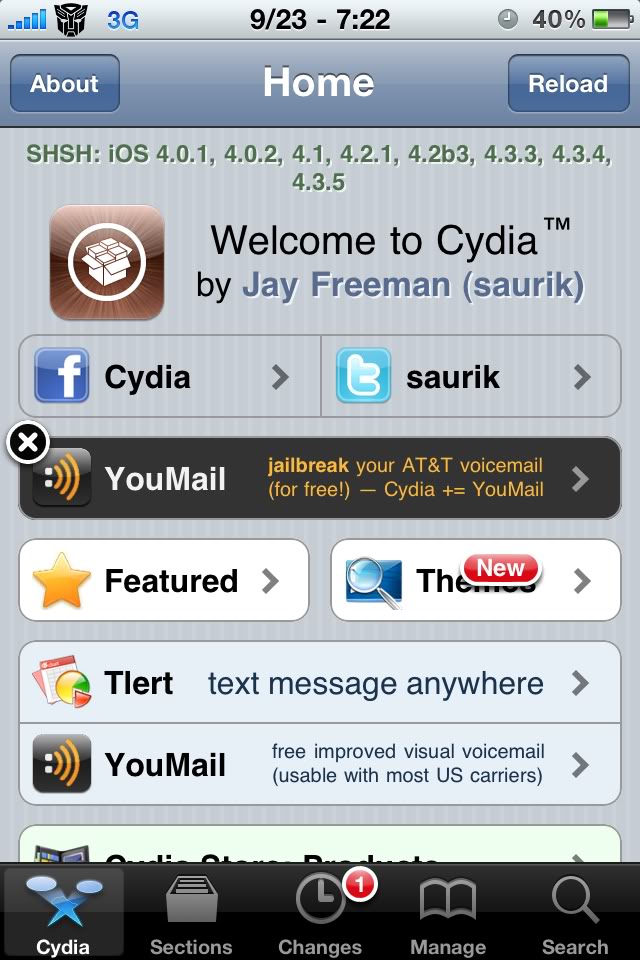Open the dark YouMail jailbreak banner
Viewport: 640px width, 960px height.
[320, 478]
